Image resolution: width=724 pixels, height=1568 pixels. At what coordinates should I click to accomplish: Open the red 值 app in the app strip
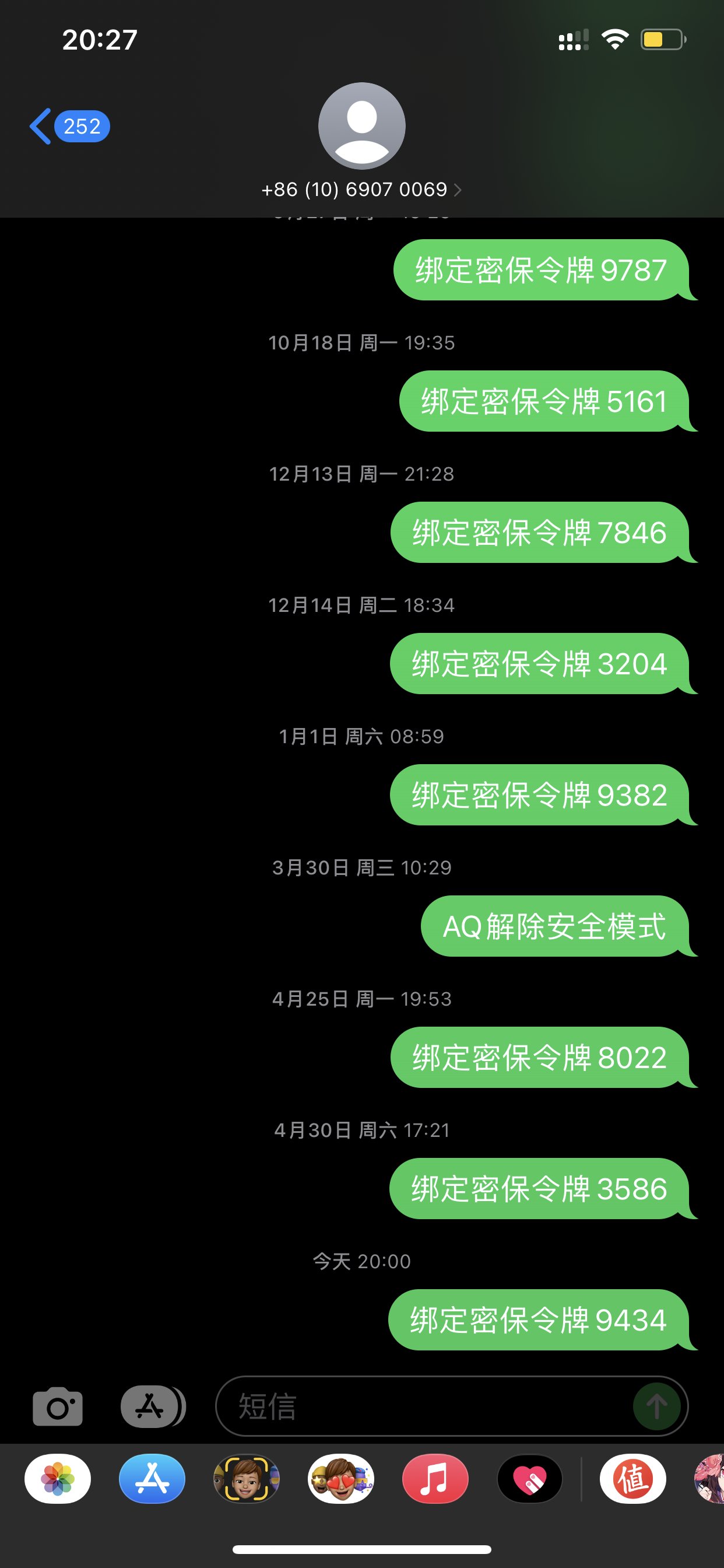[x=632, y=1479]
